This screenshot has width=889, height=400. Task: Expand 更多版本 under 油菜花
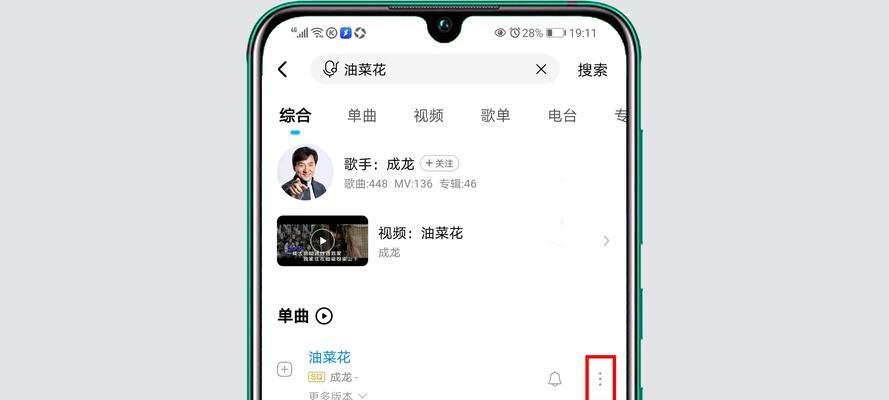coord(338,395)
